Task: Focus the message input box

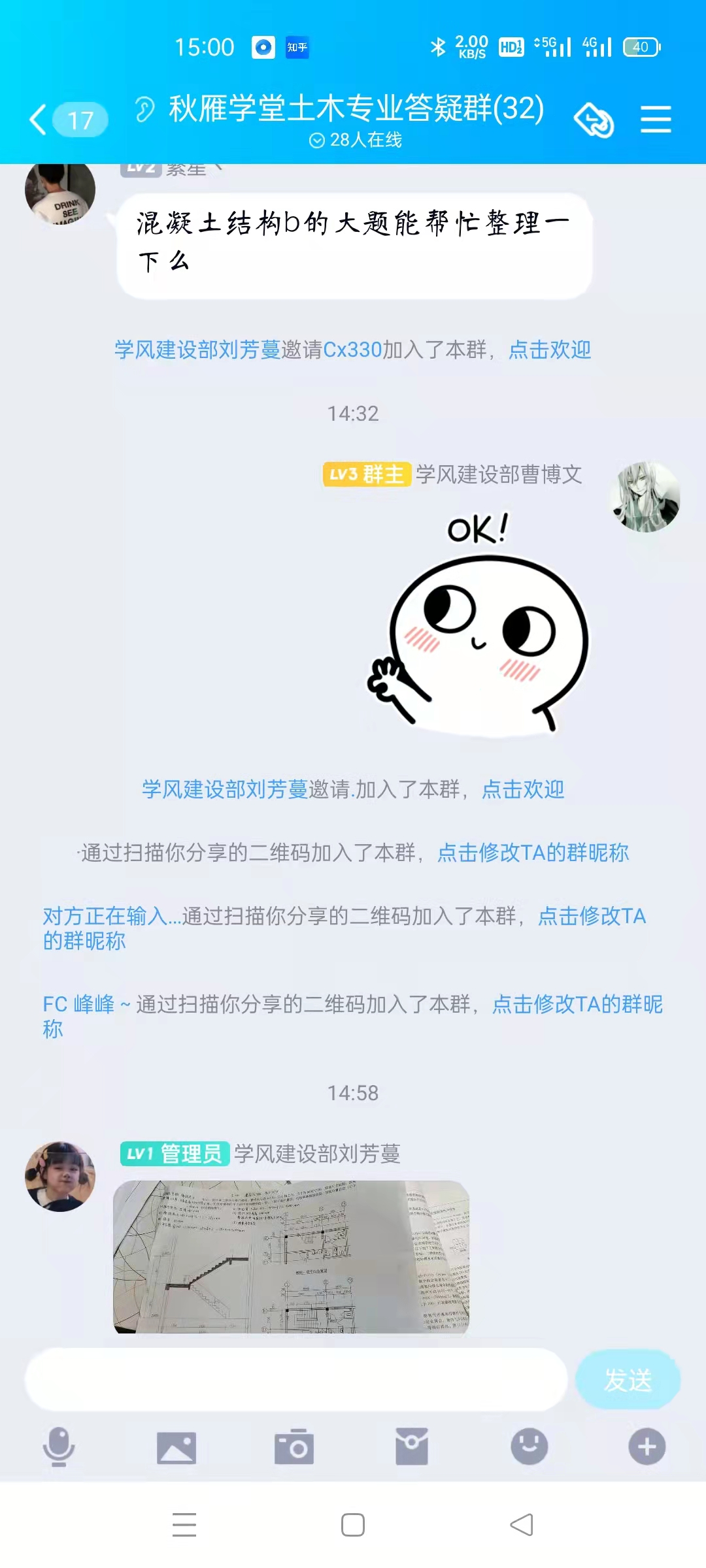Action: click(x=295, y=1380)
